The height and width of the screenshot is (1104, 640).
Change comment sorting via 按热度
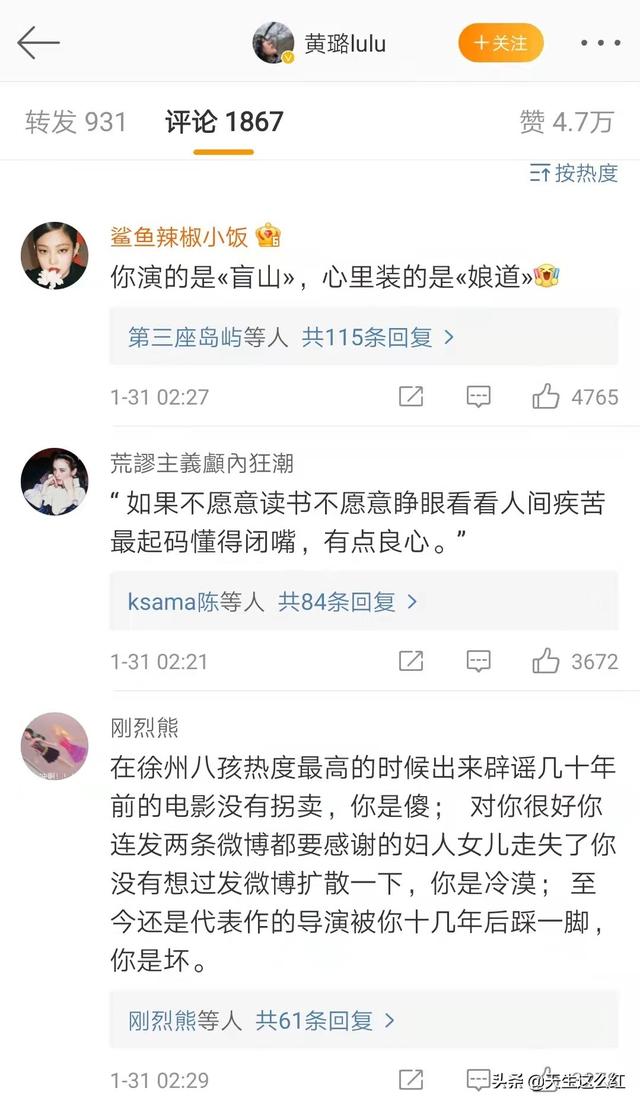574,173
